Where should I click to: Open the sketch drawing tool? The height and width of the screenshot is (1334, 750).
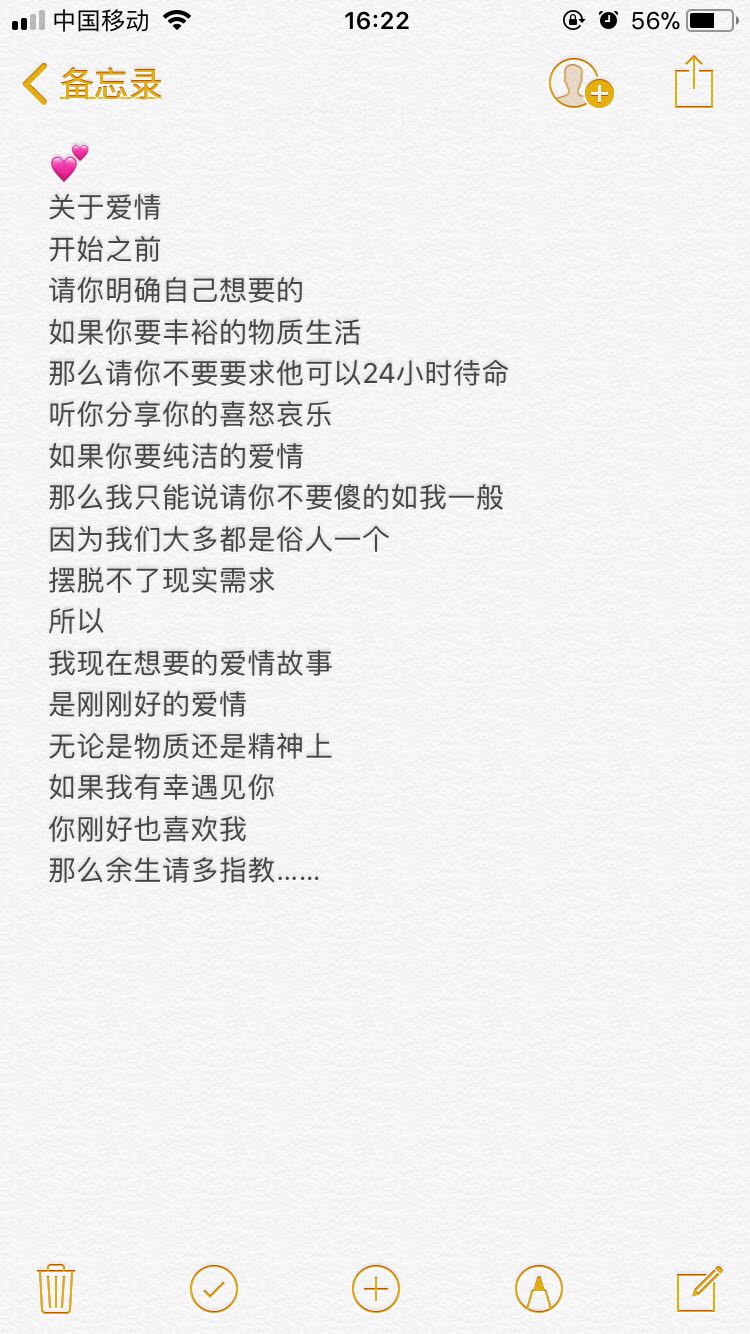coord(539,1288)
